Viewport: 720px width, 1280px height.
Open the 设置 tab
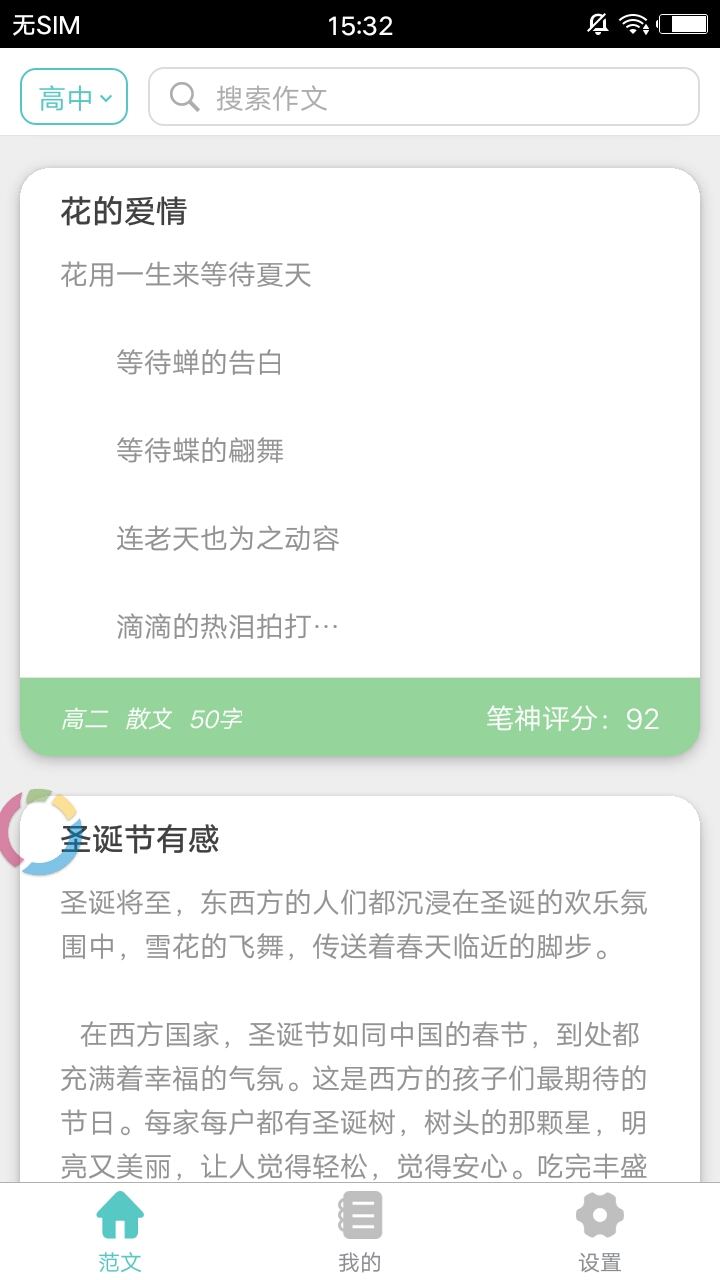(599, 1232)
